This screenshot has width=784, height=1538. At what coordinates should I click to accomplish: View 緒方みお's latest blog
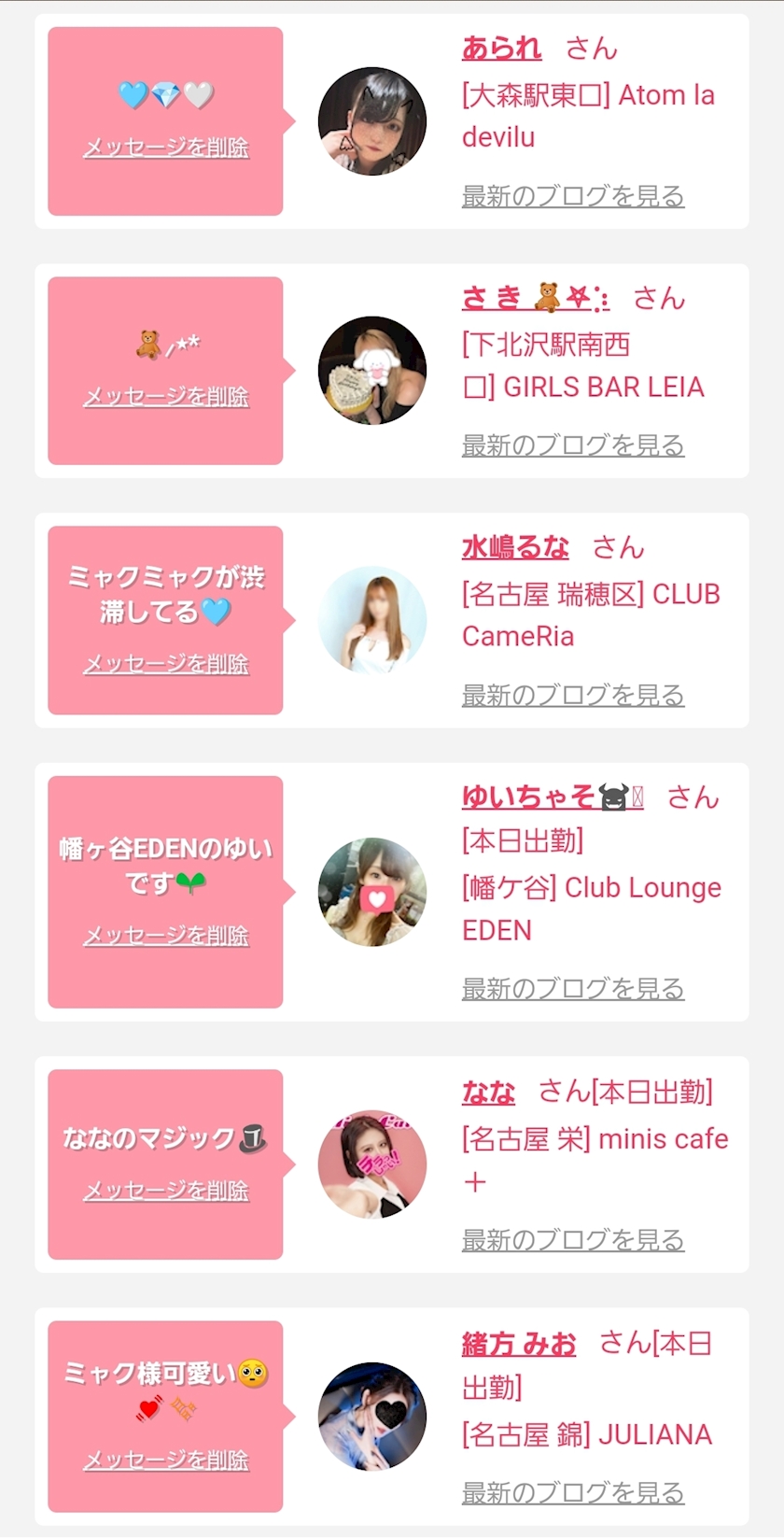[x=573, y=1492]
